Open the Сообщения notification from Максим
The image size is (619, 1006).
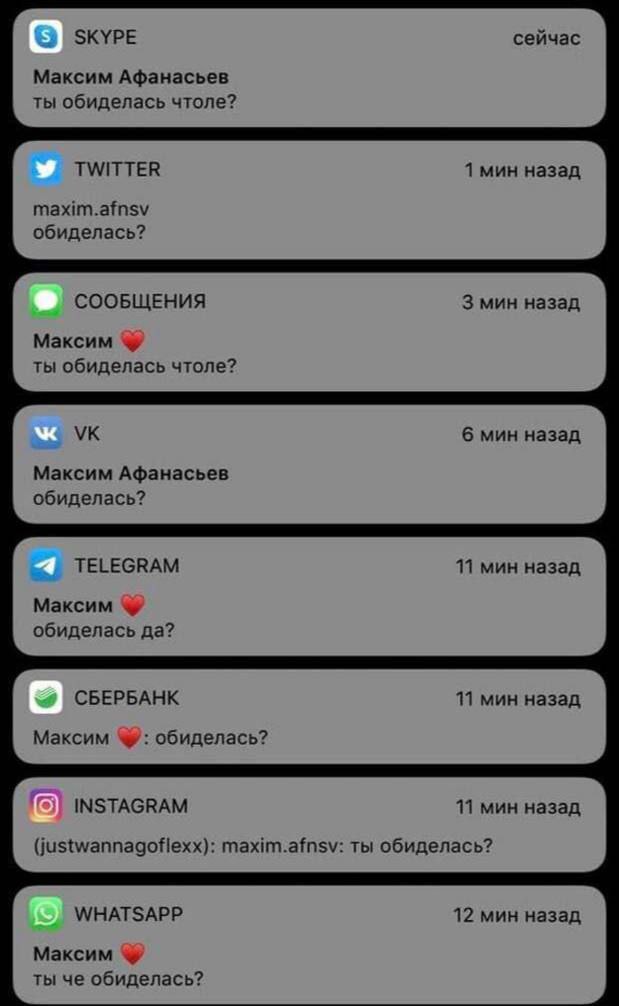click(x=309, y=332)
